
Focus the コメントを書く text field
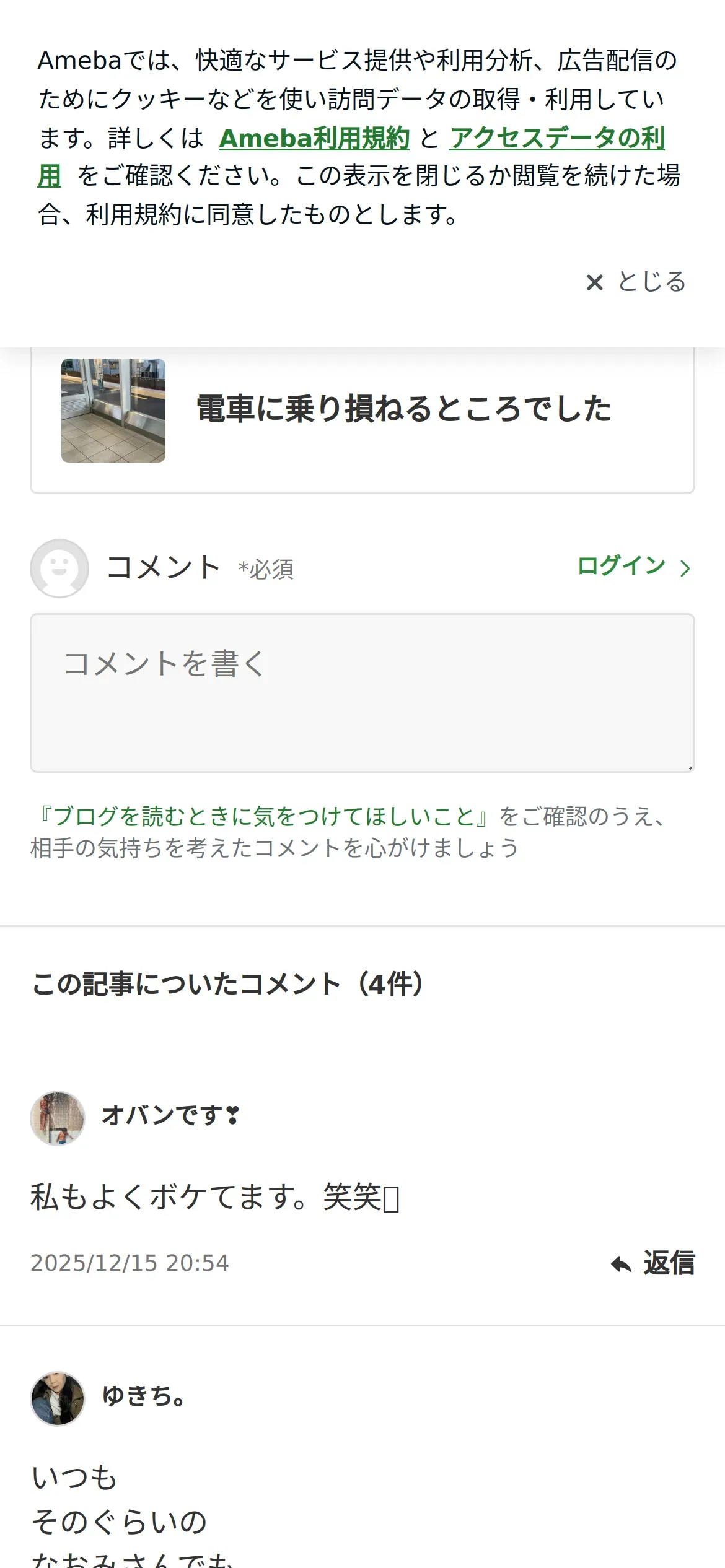tap(362, 693)
